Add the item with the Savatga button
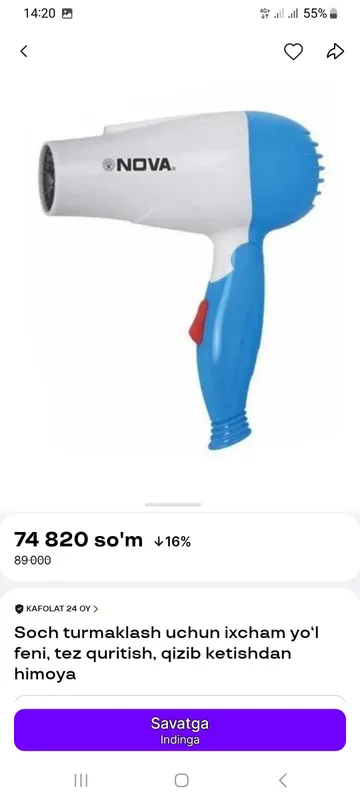This screenshot has height=800, width=360. [179, 730]
